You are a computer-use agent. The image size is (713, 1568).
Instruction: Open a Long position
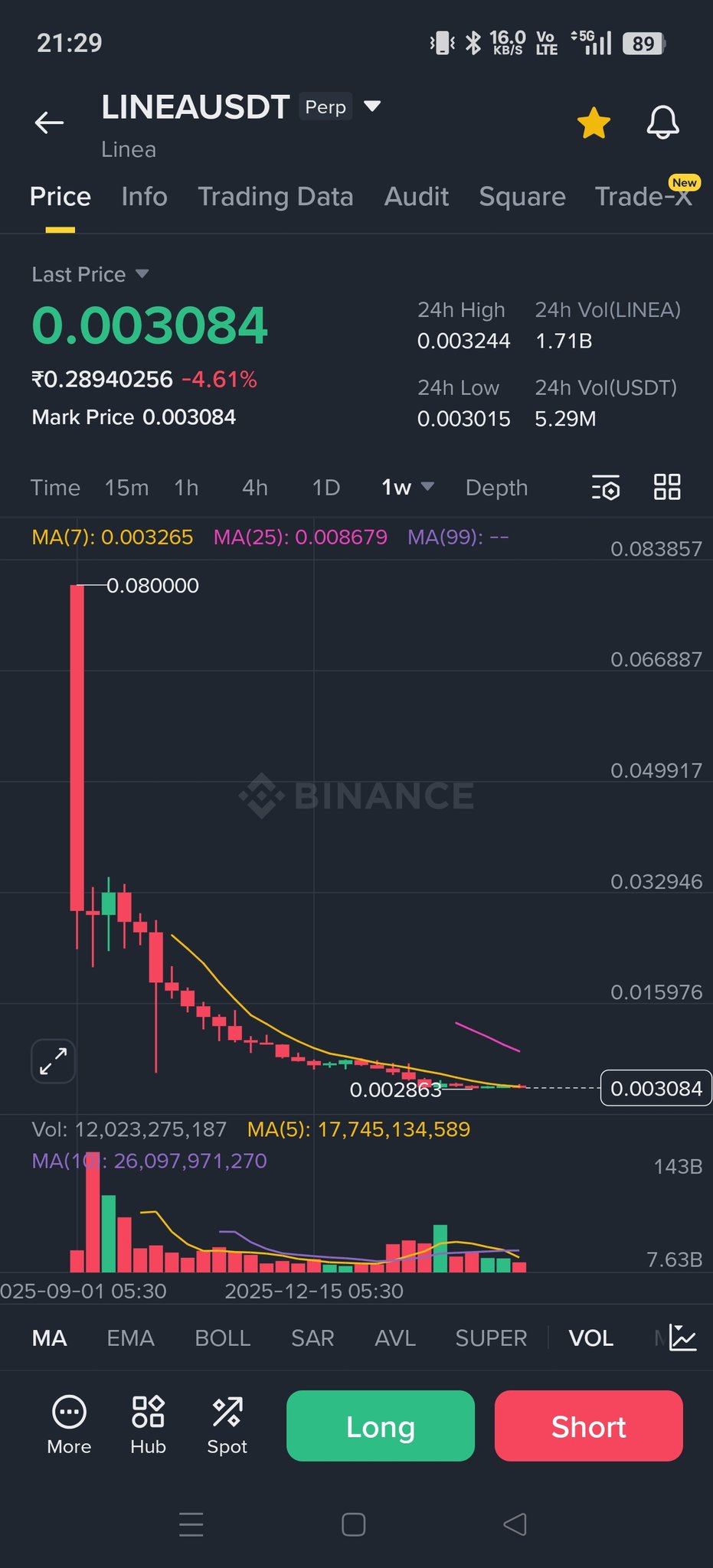pos(380,1426)
